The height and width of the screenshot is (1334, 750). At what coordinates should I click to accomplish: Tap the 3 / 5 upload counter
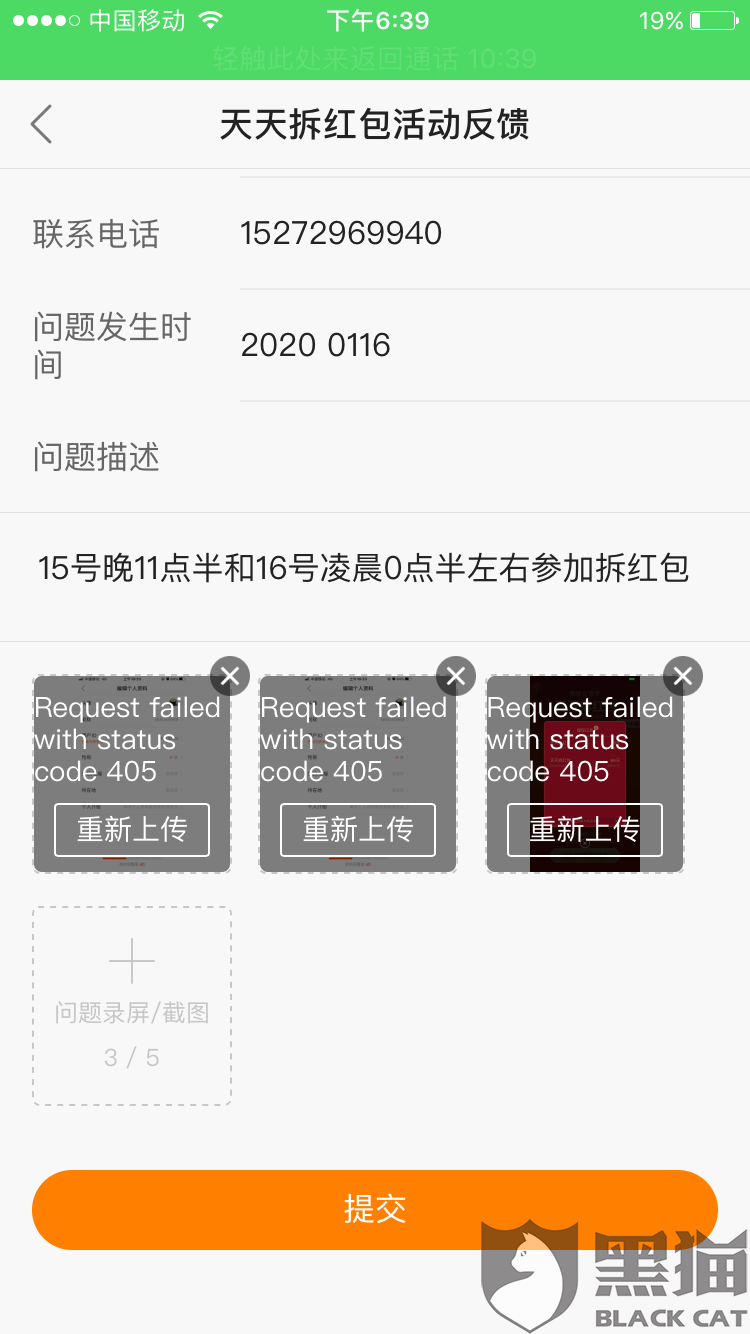(x=131, y=1056)
